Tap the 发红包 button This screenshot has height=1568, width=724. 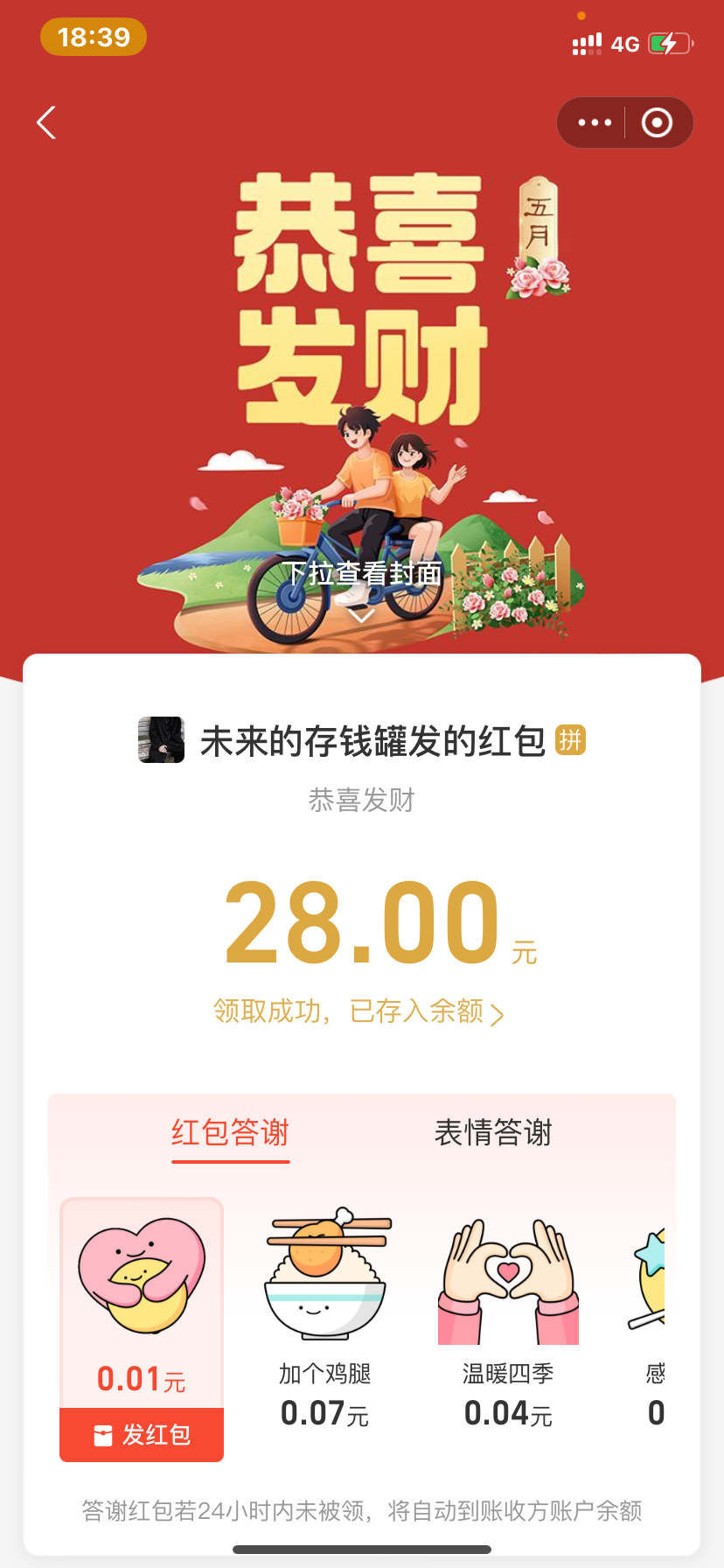(x=142, y=1435)
